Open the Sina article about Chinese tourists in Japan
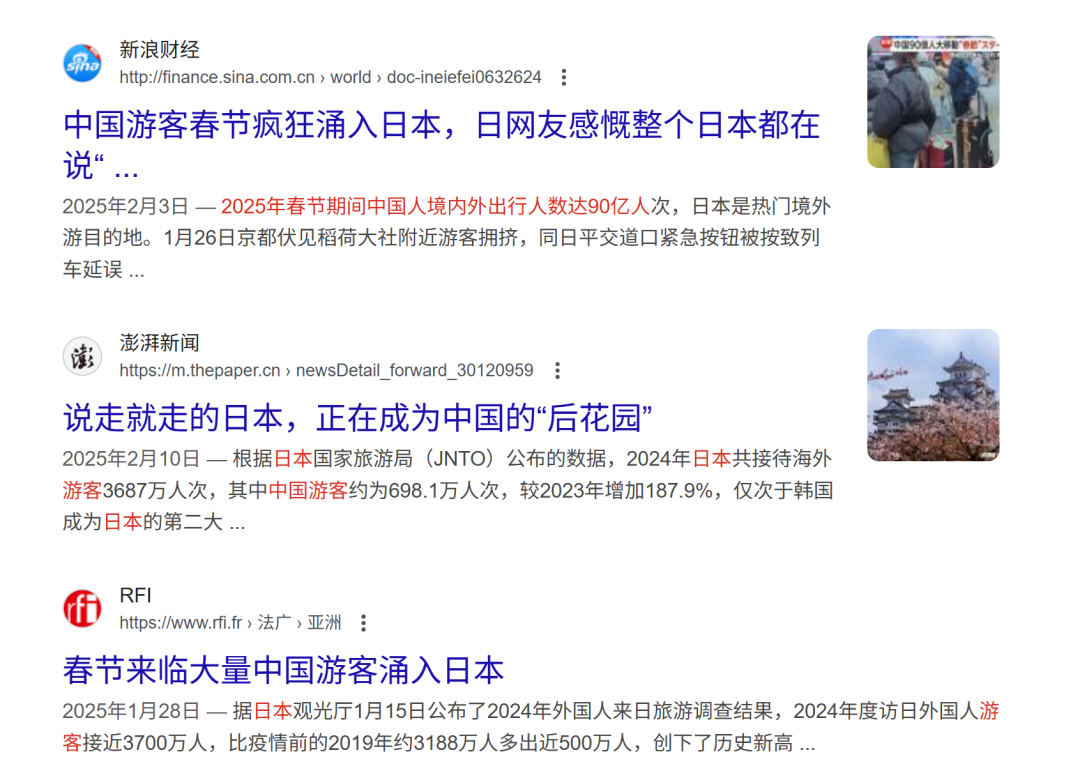The image size is (1080, 780). click(440, 126)
